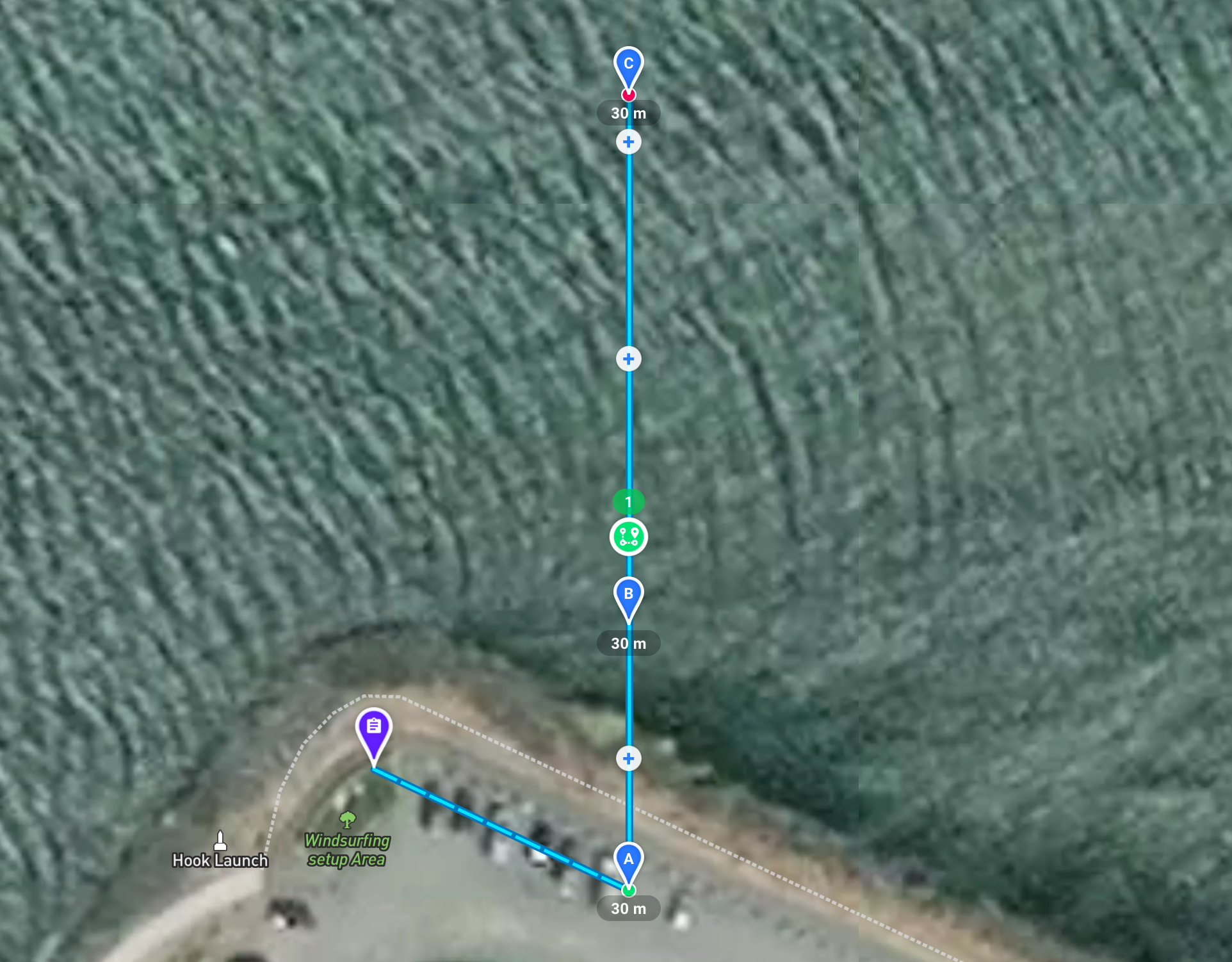1232x962 pixels.
Task: Select waypoint marker C
Action: 628,65
